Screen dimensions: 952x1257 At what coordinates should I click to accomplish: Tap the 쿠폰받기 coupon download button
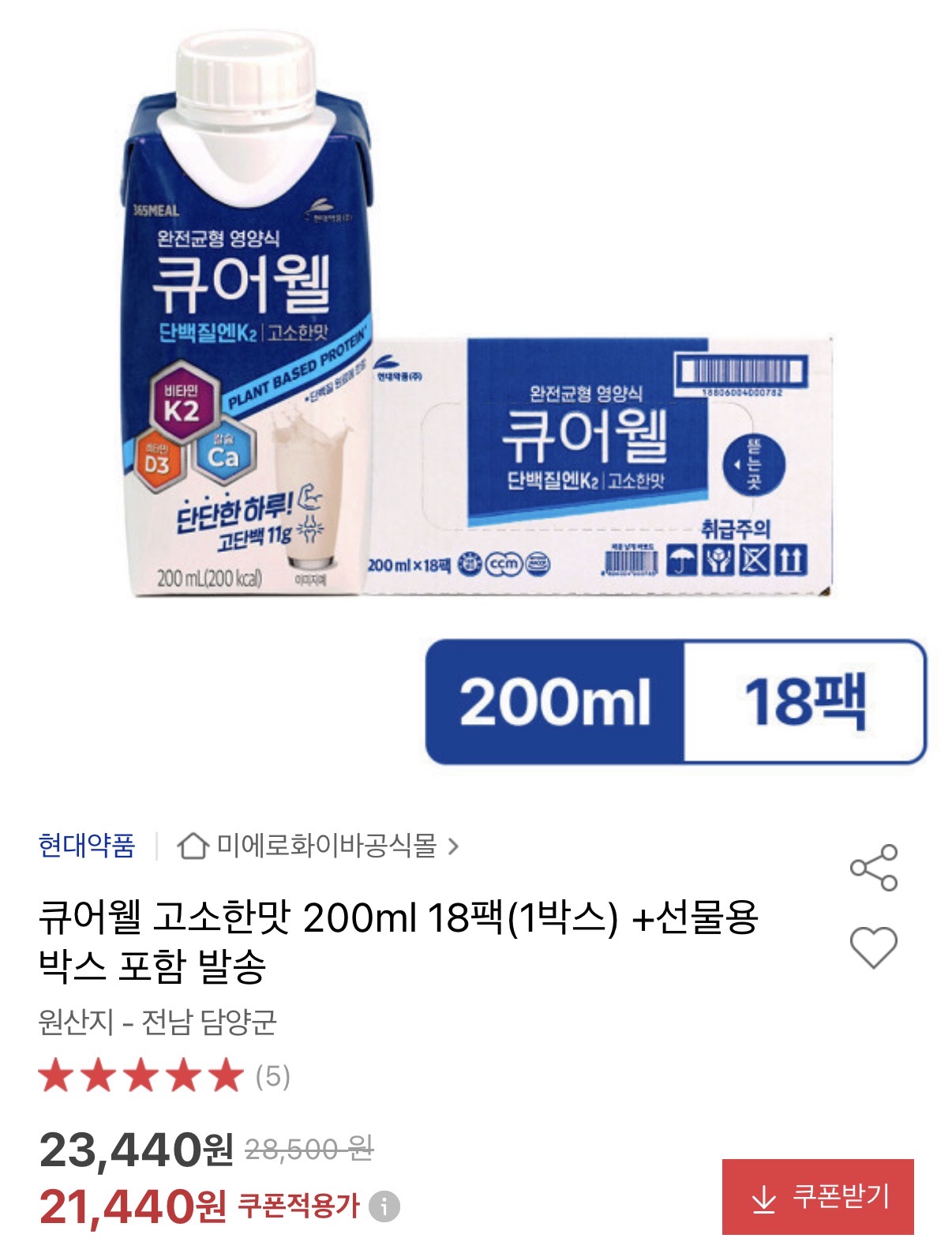[x=818, y=1196]
